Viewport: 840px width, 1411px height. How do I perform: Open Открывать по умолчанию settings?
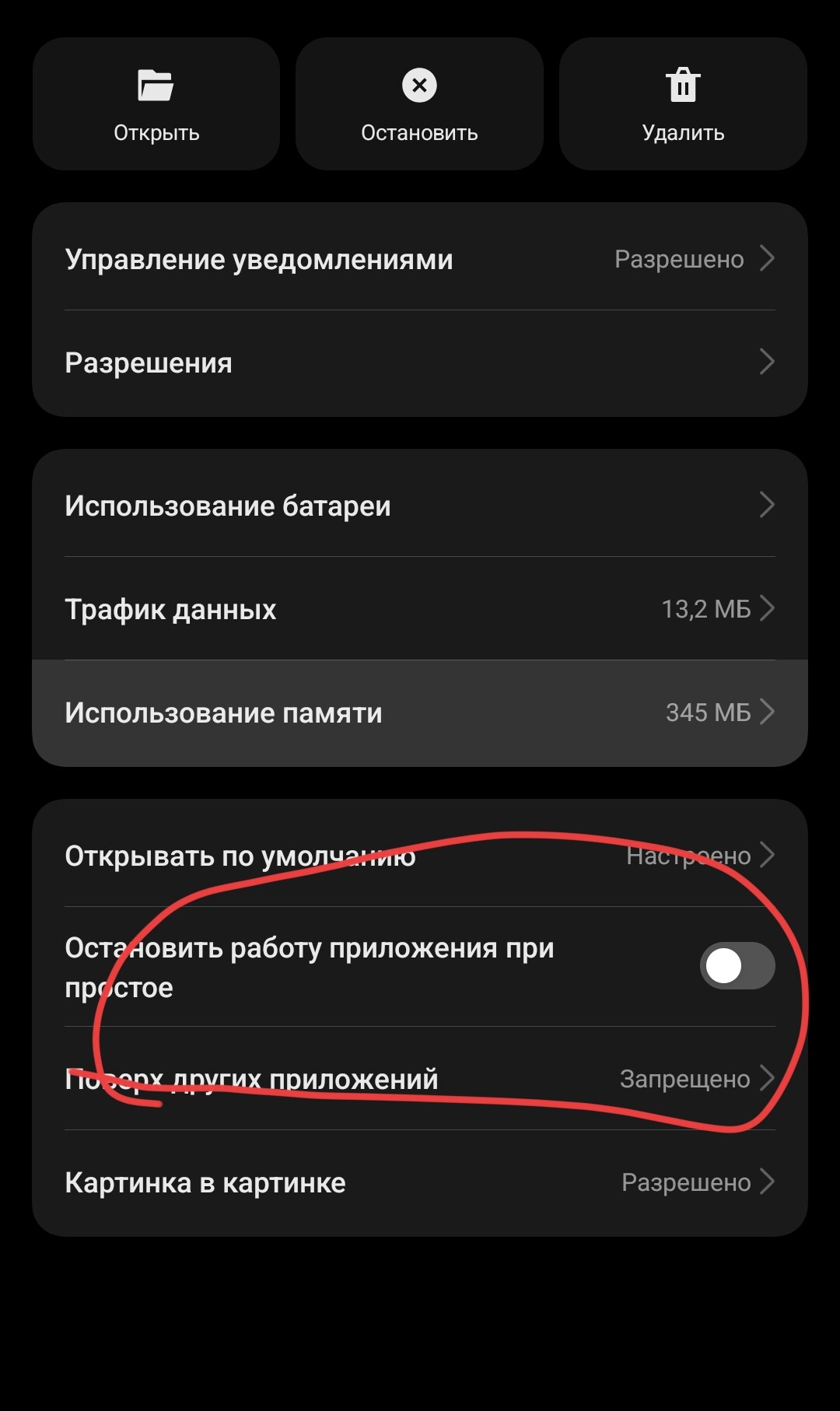click(x=419, y=856)
